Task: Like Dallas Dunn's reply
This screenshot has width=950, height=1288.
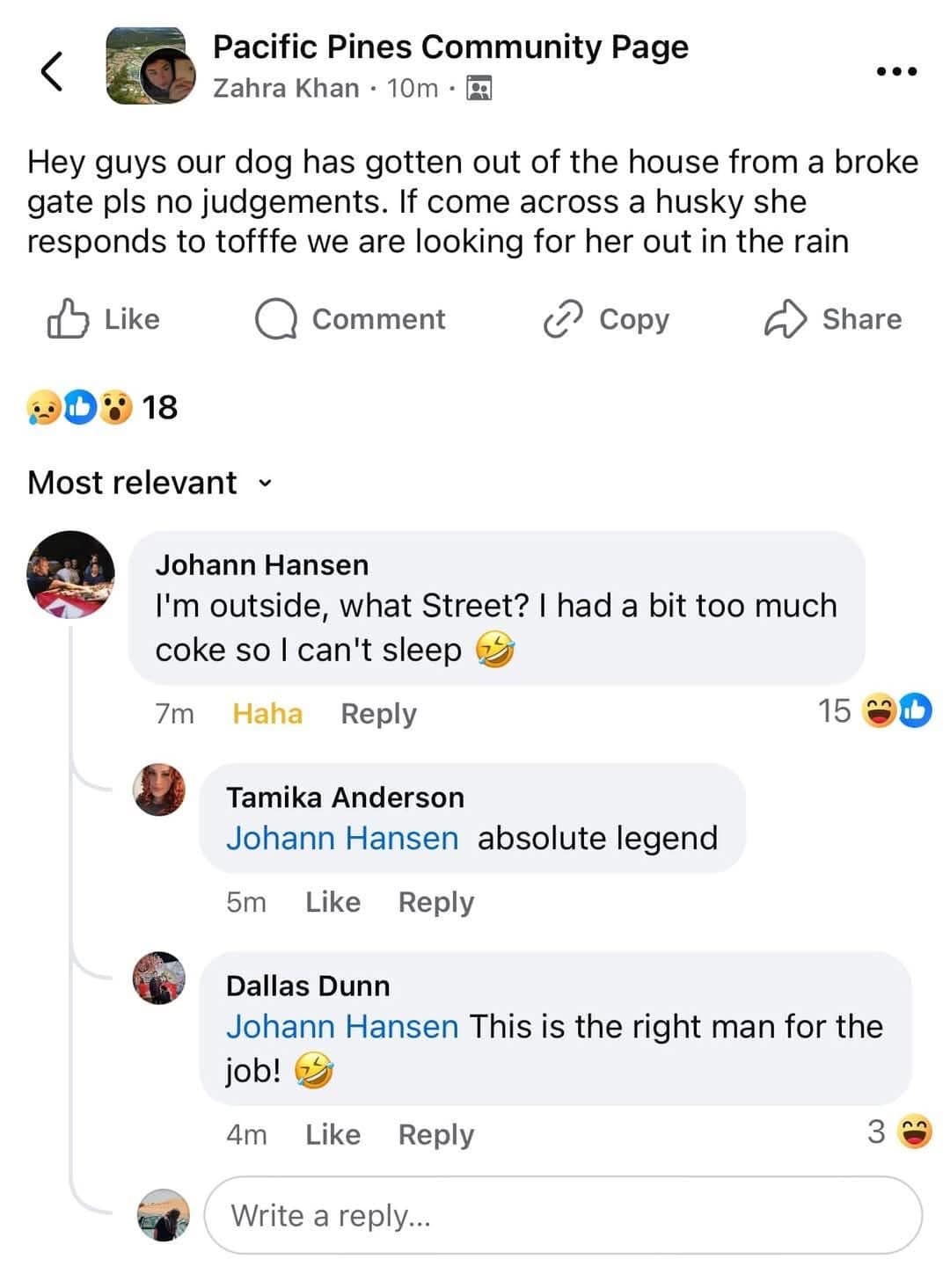Action: (332, 1134)
